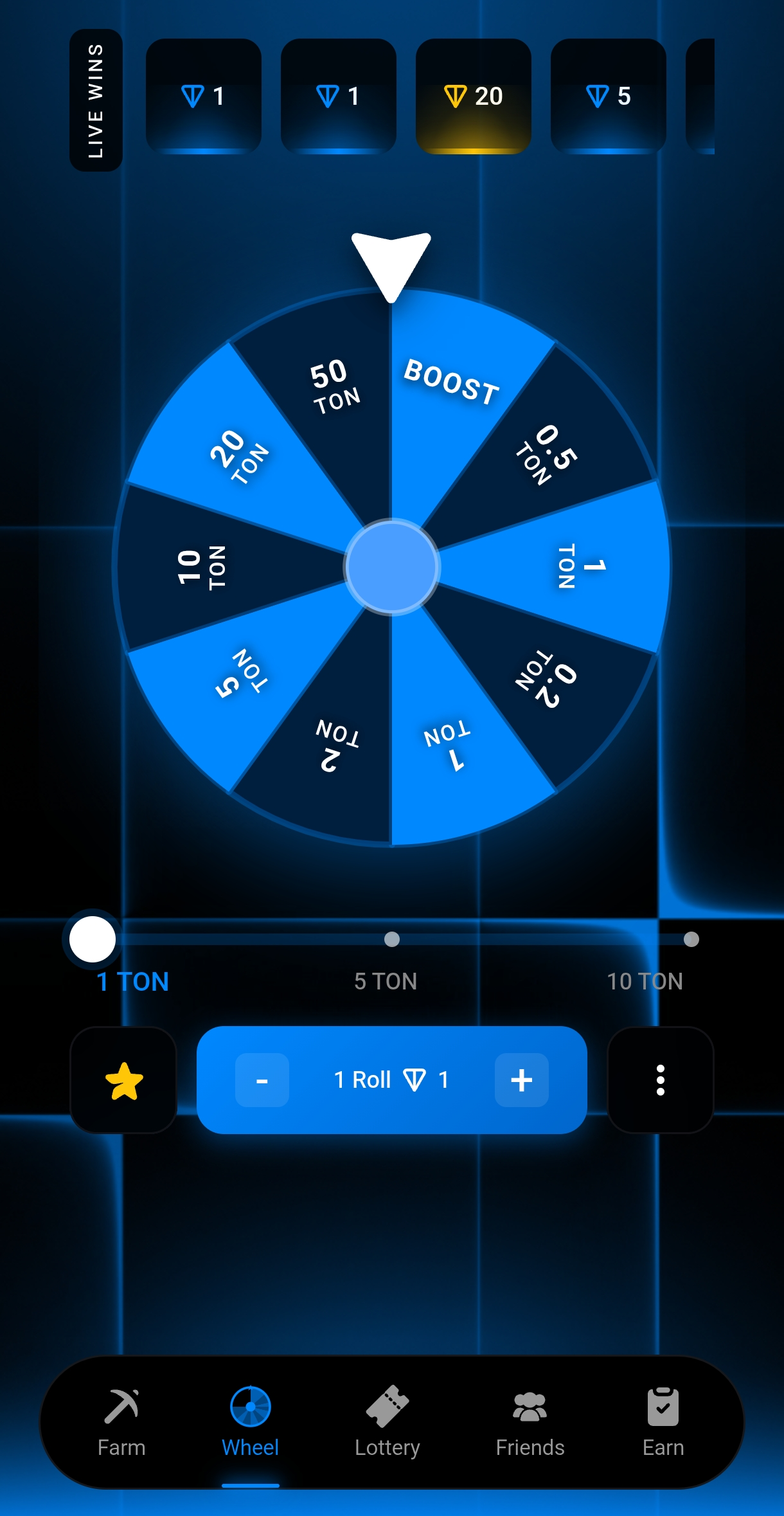Open the Lottery ticket icon
Image resolution: width=784 pixels, height=1516 pixels.
click(388, 1407)
